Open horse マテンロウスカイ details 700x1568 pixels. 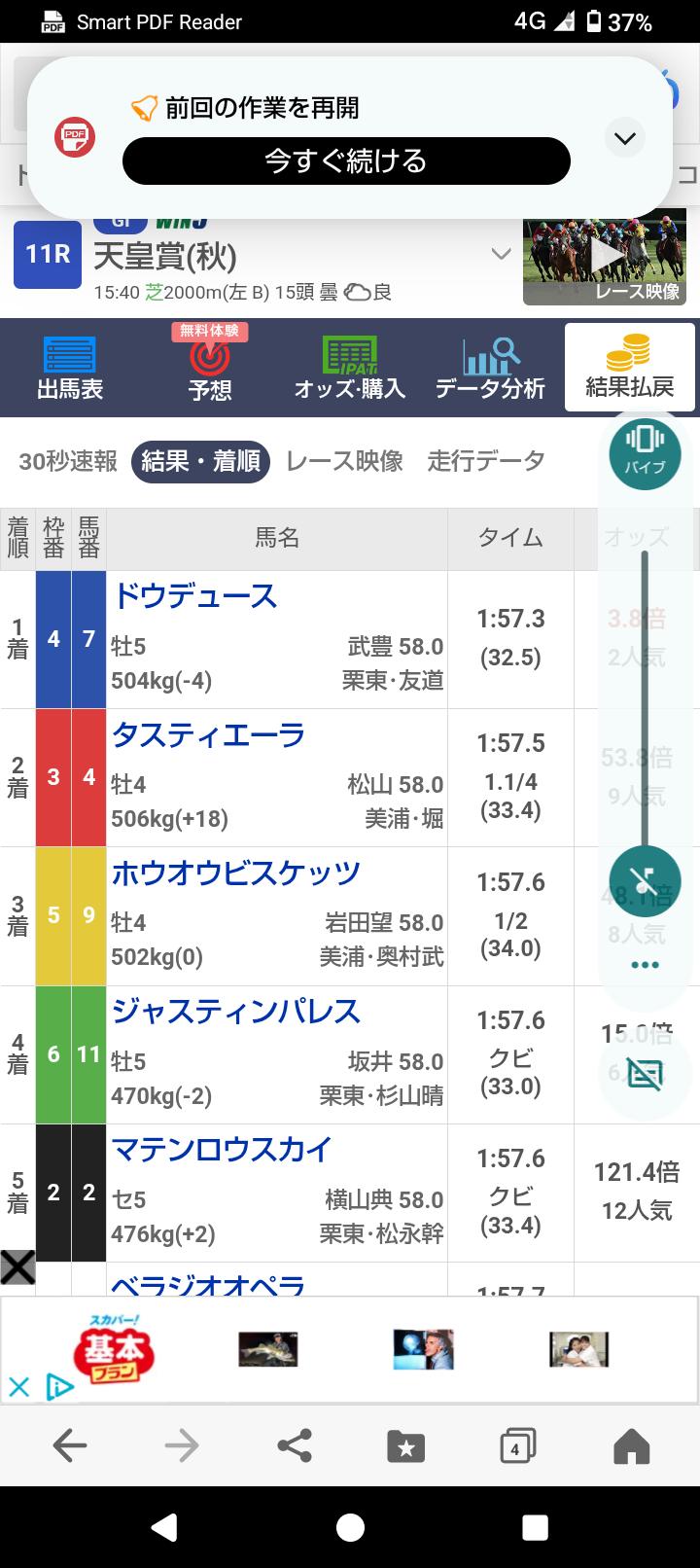[223, 1150]
